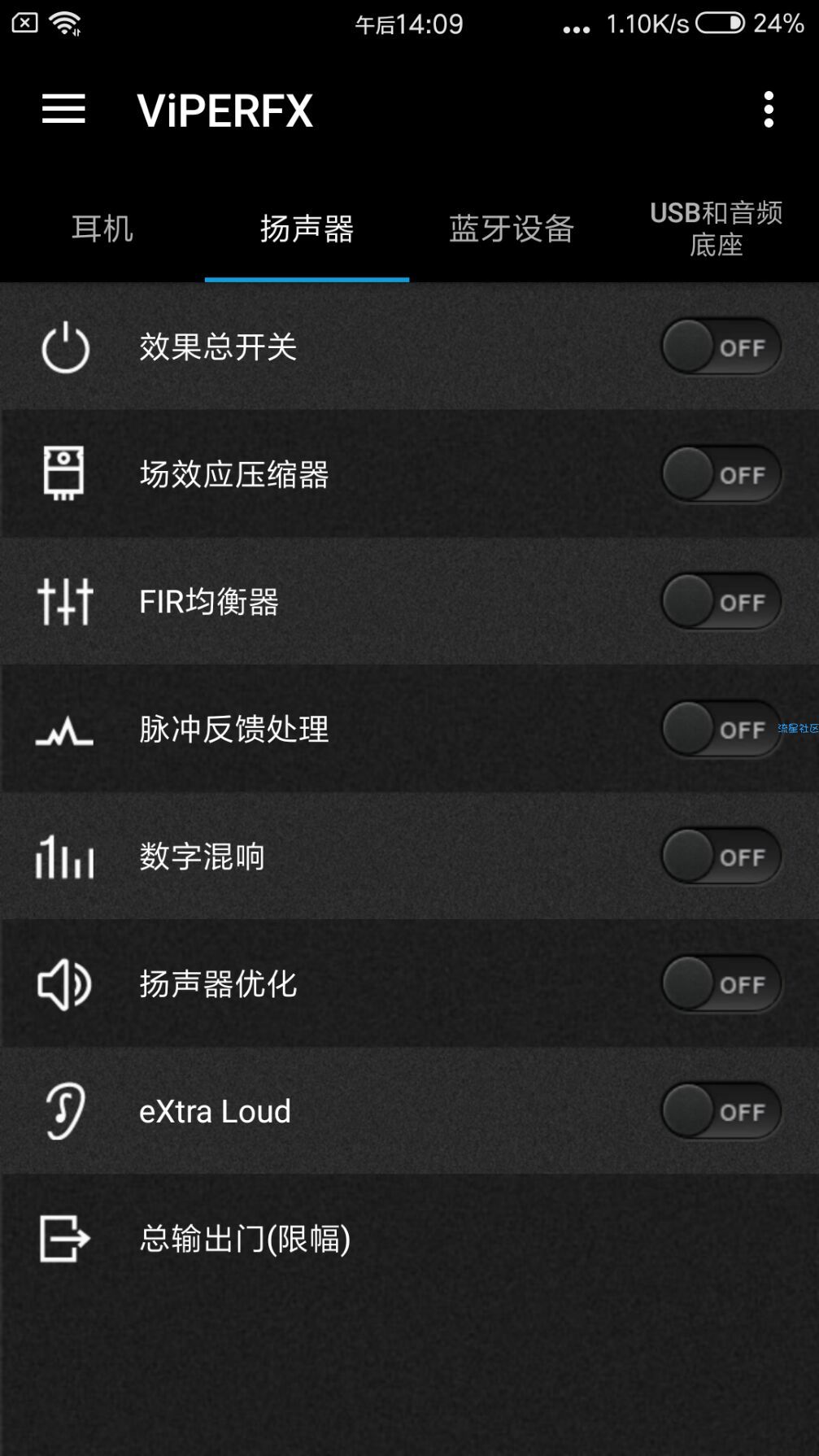Select the 扬声器 tab
Screen dimensions: 819x1456
tap(307, 229)
